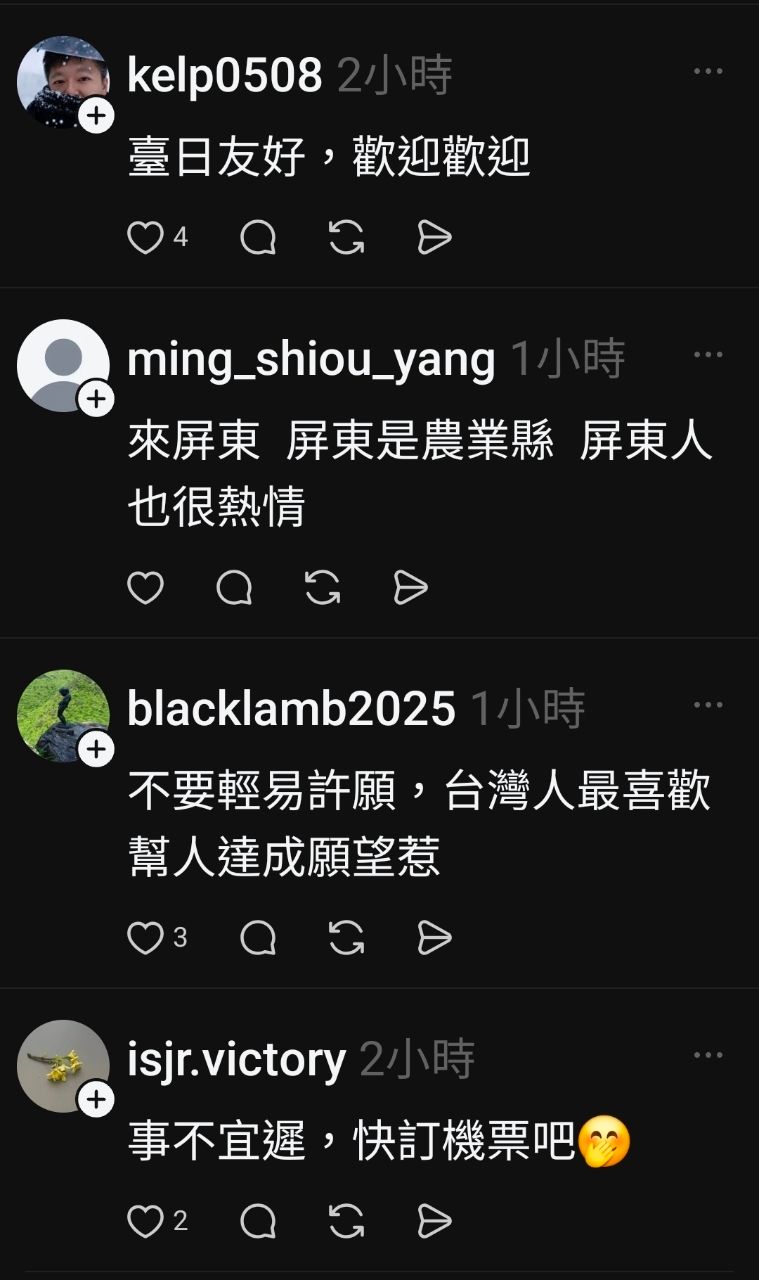Image resolution: width=759 pixels, height=1280 pixels.
Task: Open overflow menu on ming_shiou_yang's comment
Action: pyautogui.click(x=708, y=354)
